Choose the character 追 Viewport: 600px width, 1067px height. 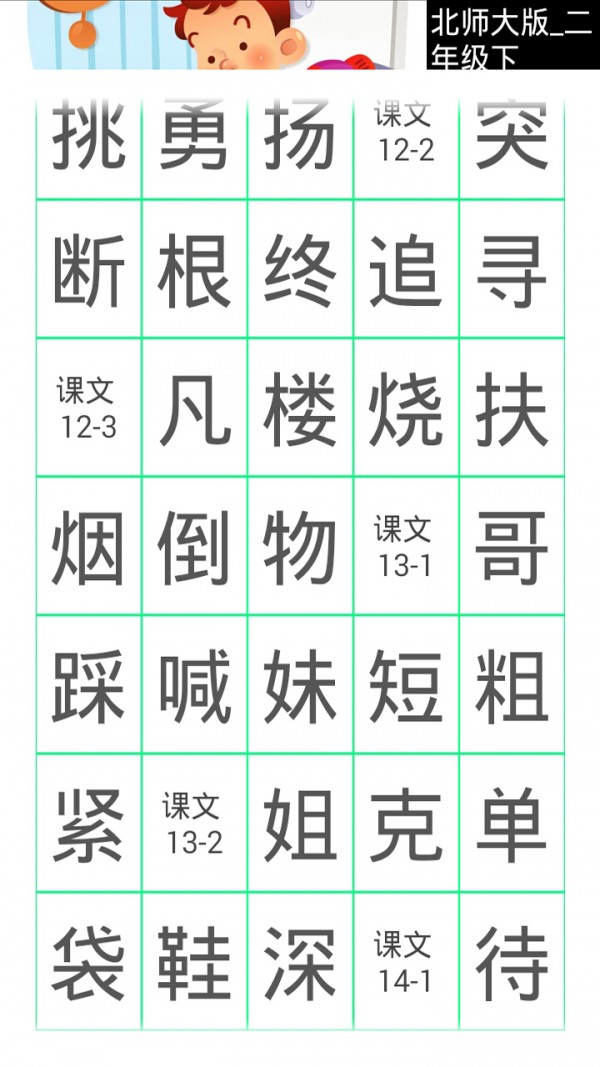click(406, 270)
